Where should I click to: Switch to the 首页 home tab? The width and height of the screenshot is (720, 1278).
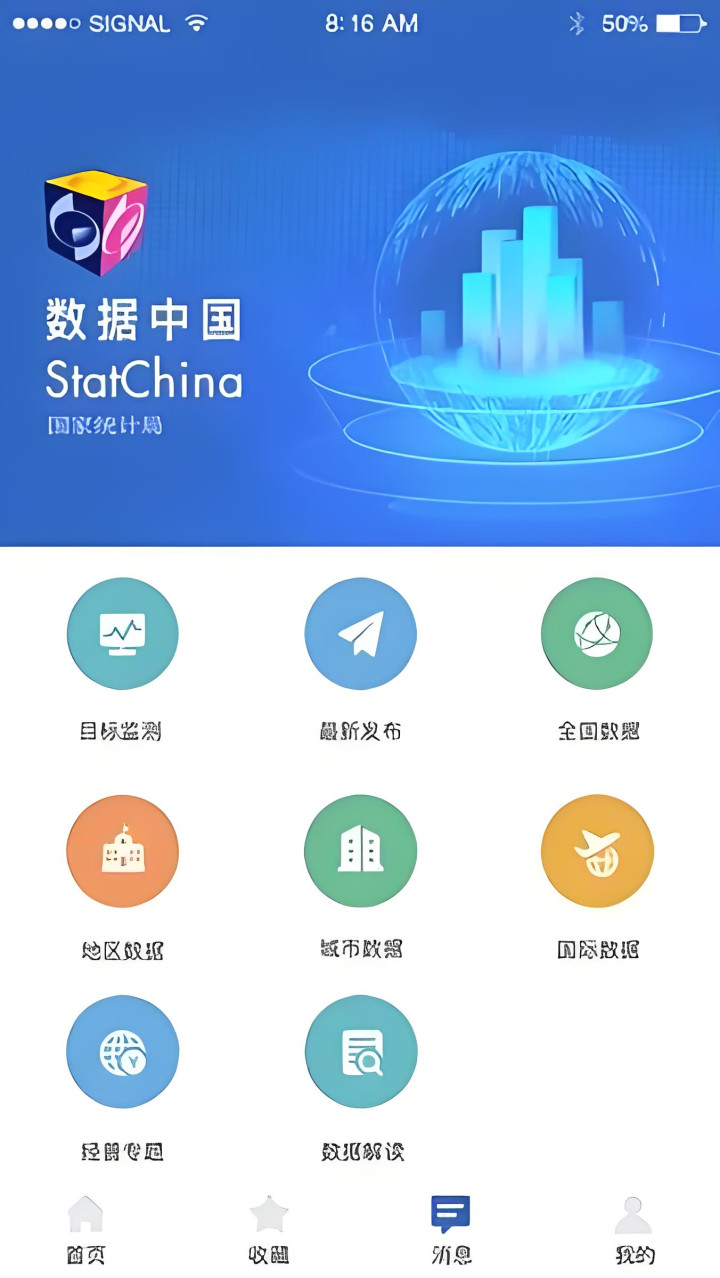pyautogui.click(x=86, y=1230)
